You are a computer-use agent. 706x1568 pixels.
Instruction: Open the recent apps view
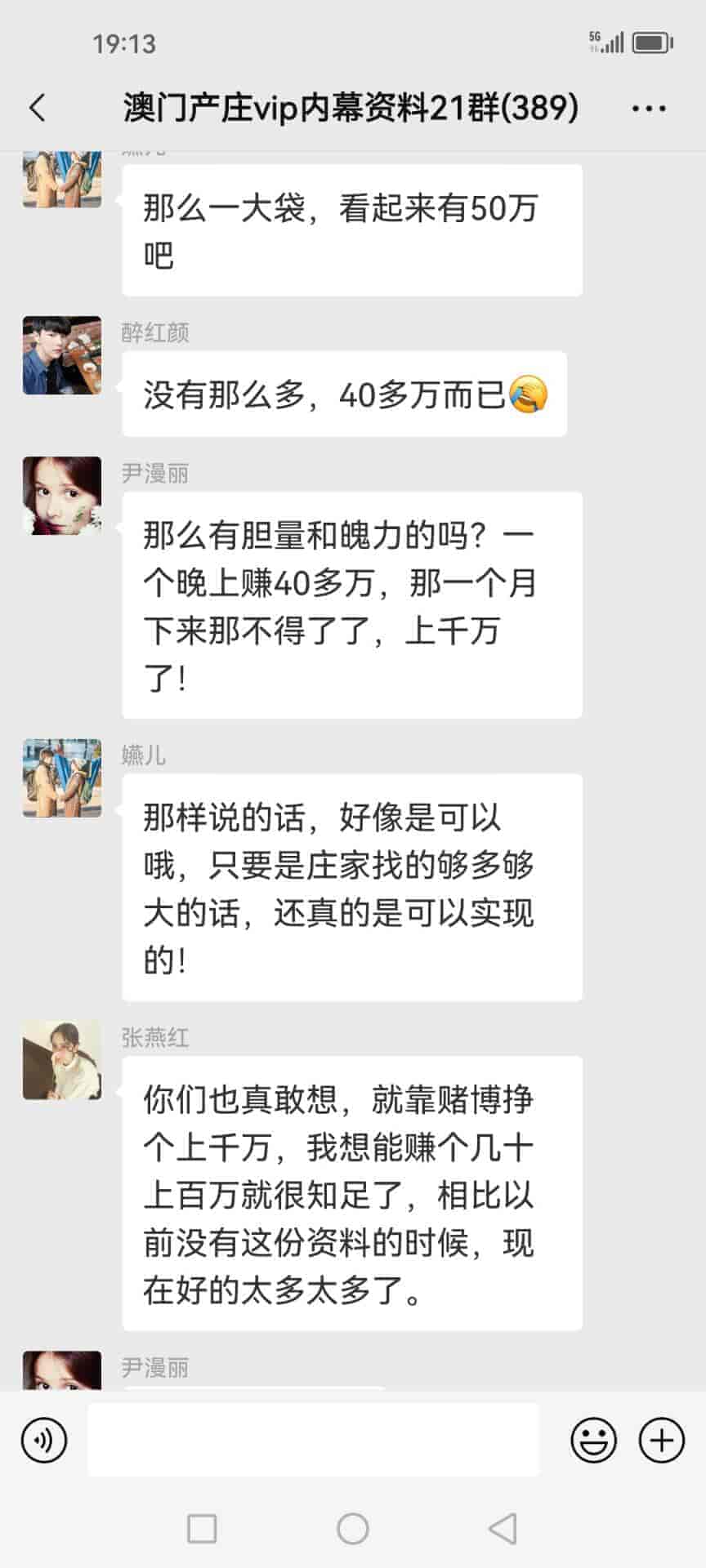[x=202, y=1528]
